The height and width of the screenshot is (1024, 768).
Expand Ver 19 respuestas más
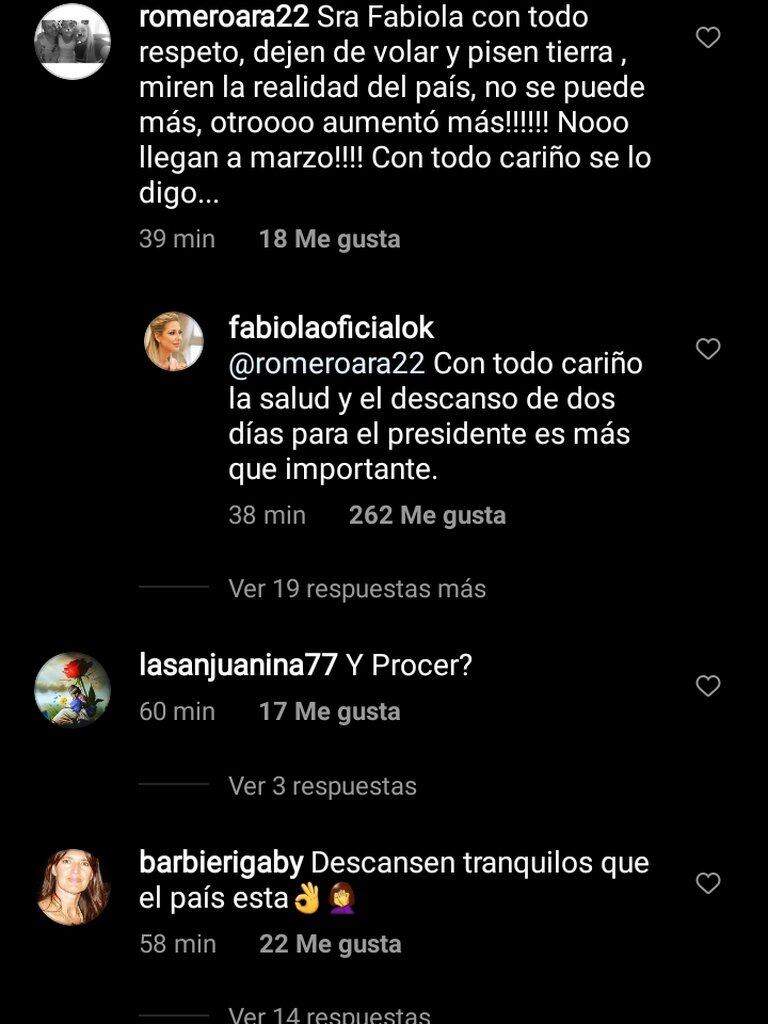(357, 589)
